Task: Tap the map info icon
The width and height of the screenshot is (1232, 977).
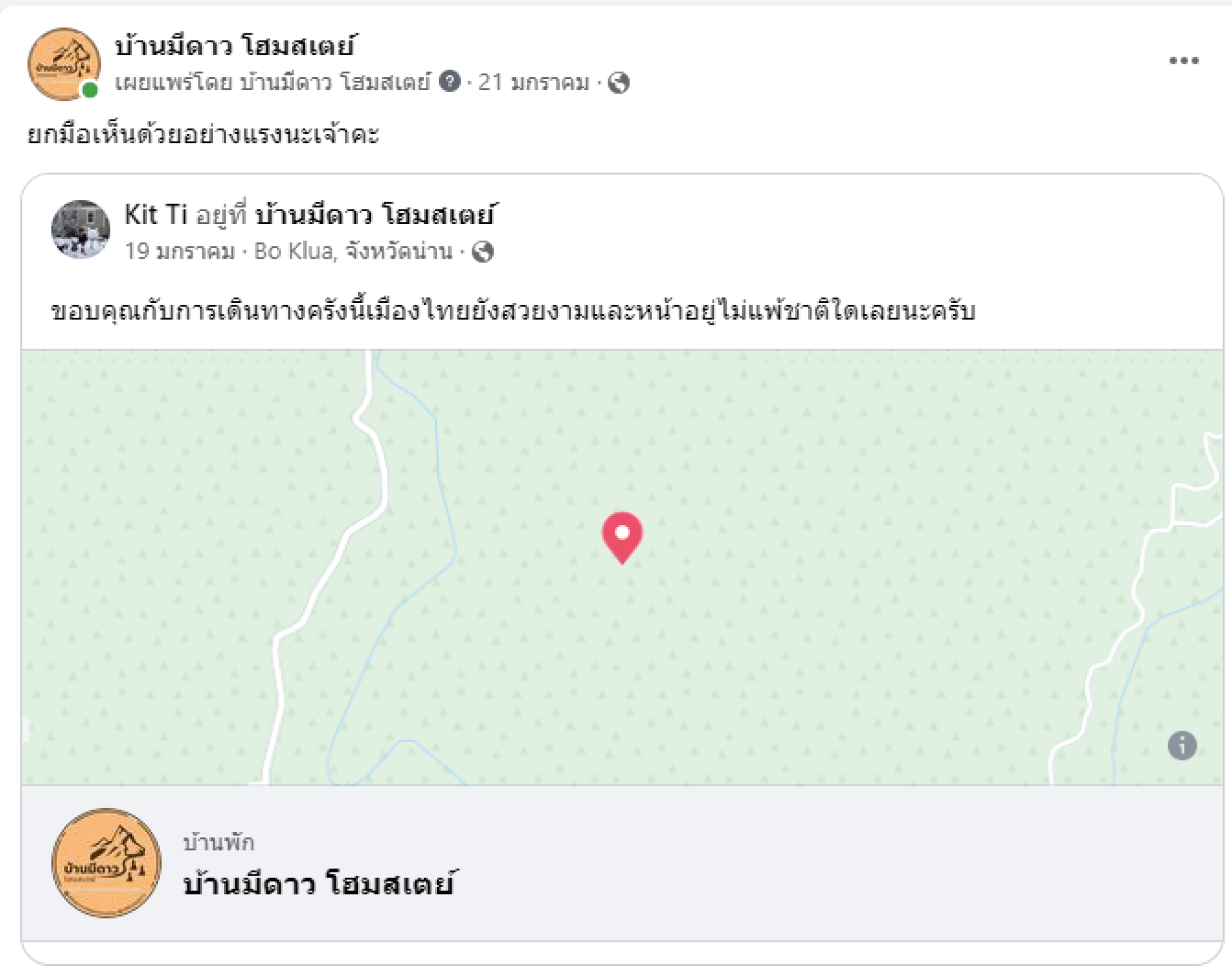Action: 1181,745
